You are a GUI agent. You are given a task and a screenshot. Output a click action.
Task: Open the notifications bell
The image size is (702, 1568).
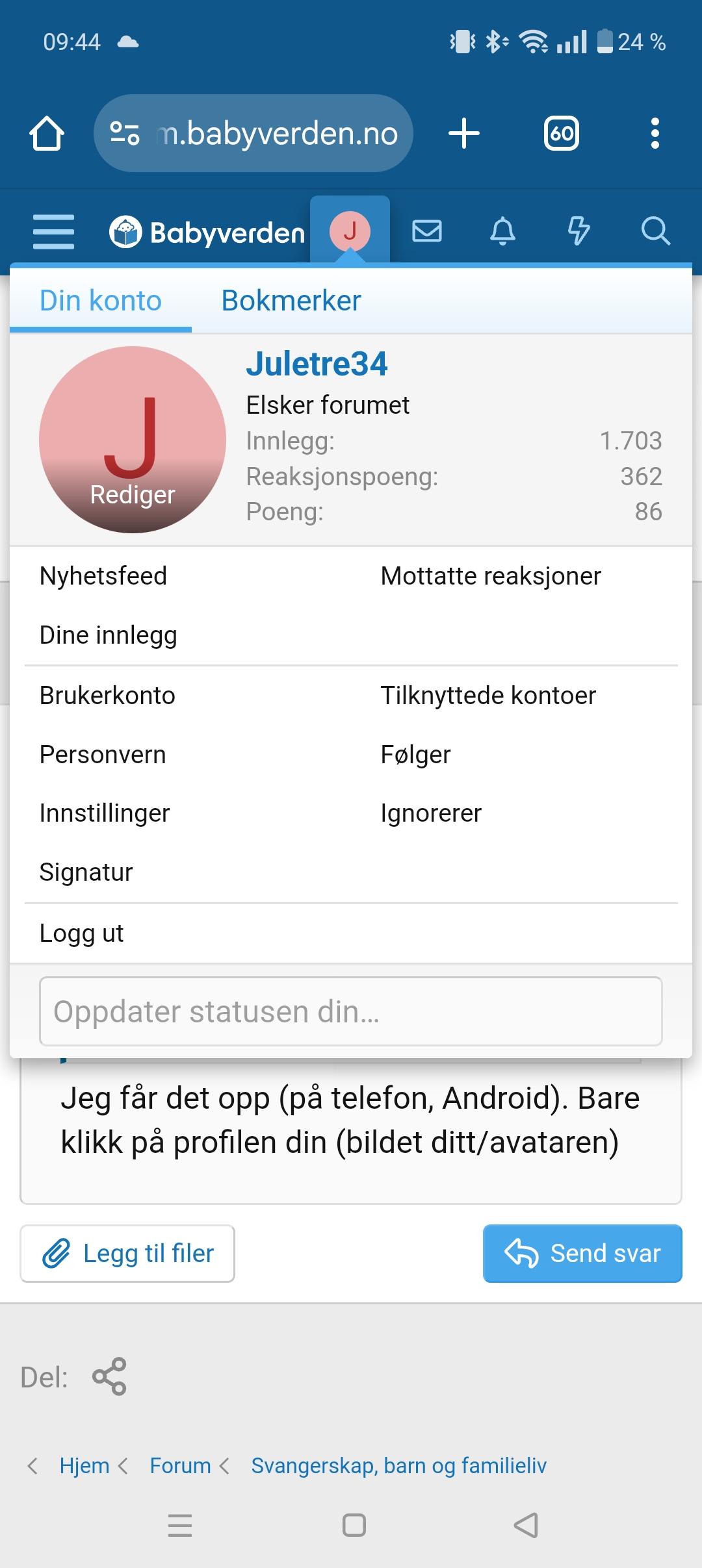[502, 231]
